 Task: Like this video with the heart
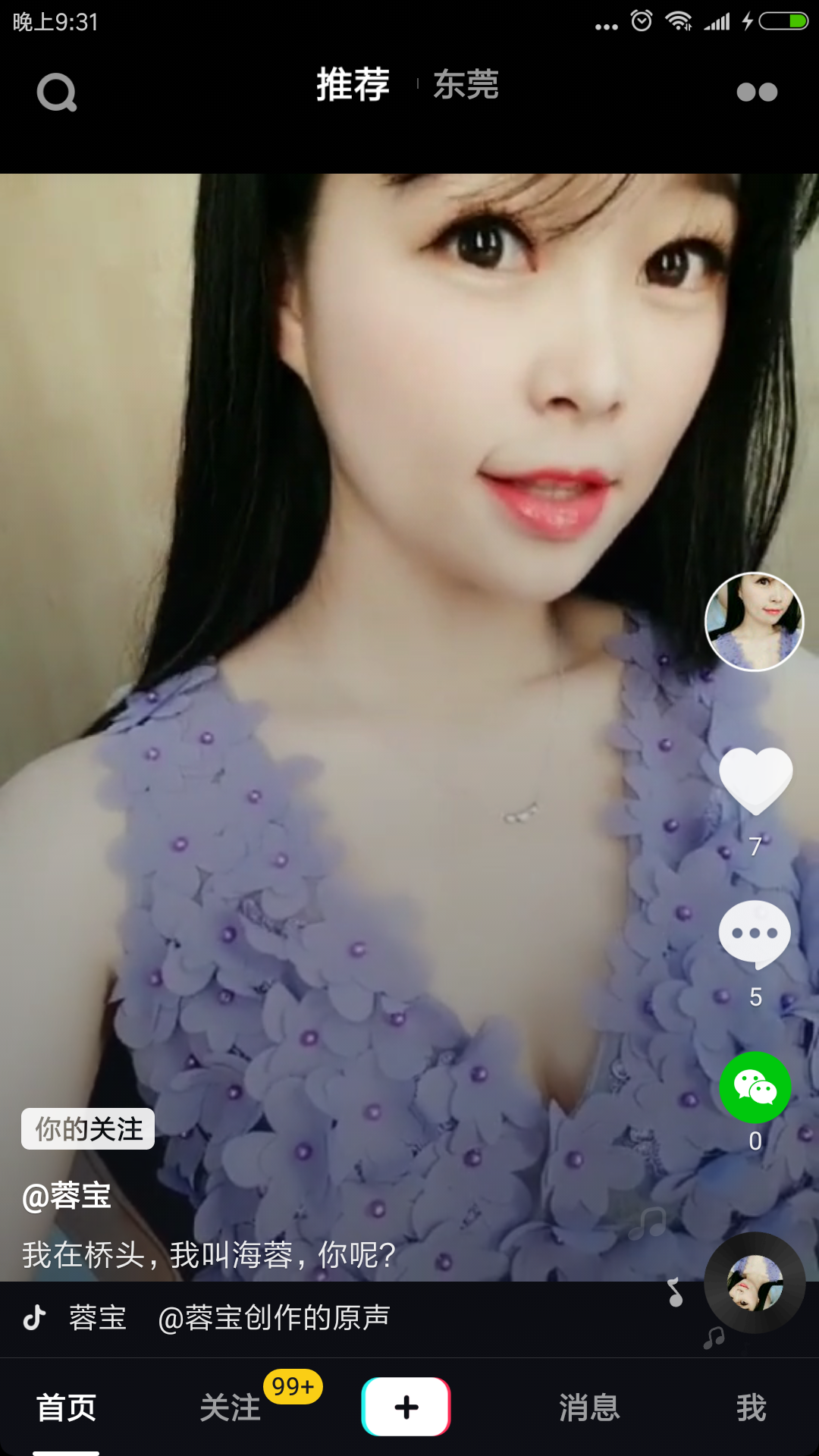tap(755, 781)
